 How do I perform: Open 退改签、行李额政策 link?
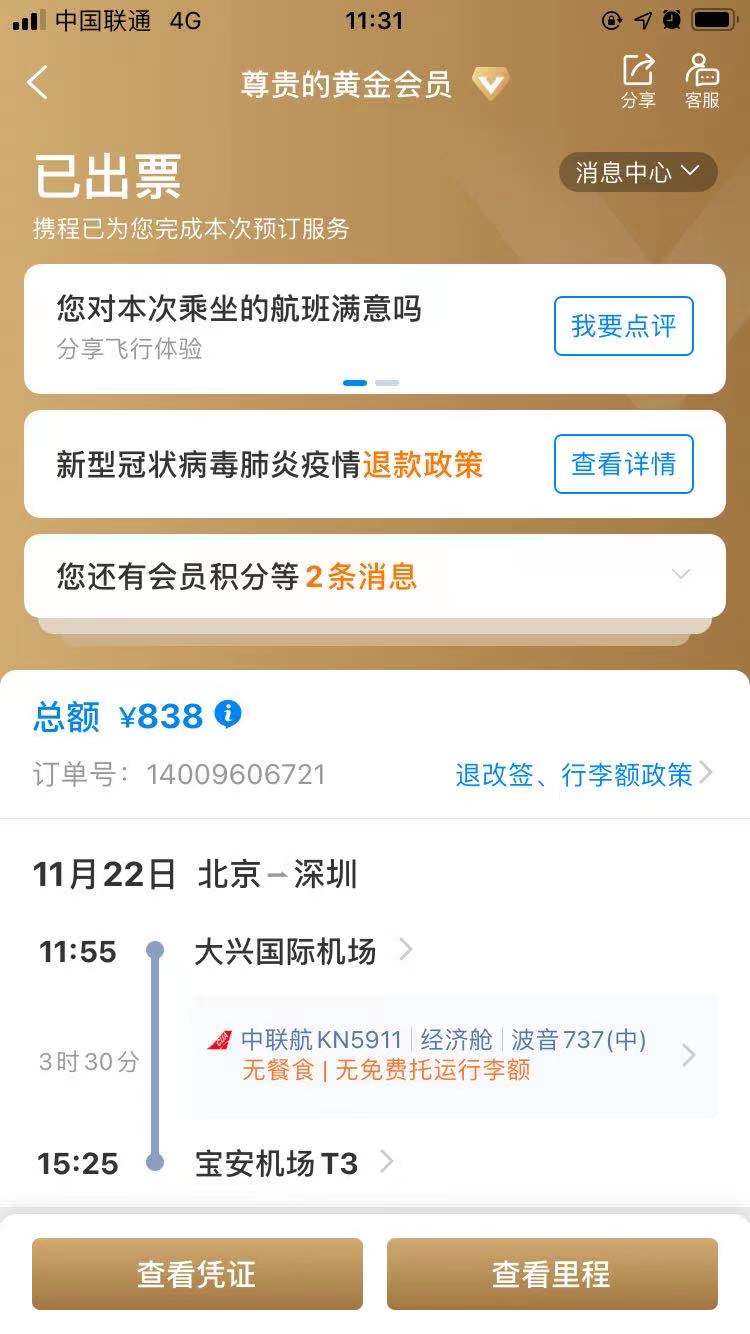[584, 774]
